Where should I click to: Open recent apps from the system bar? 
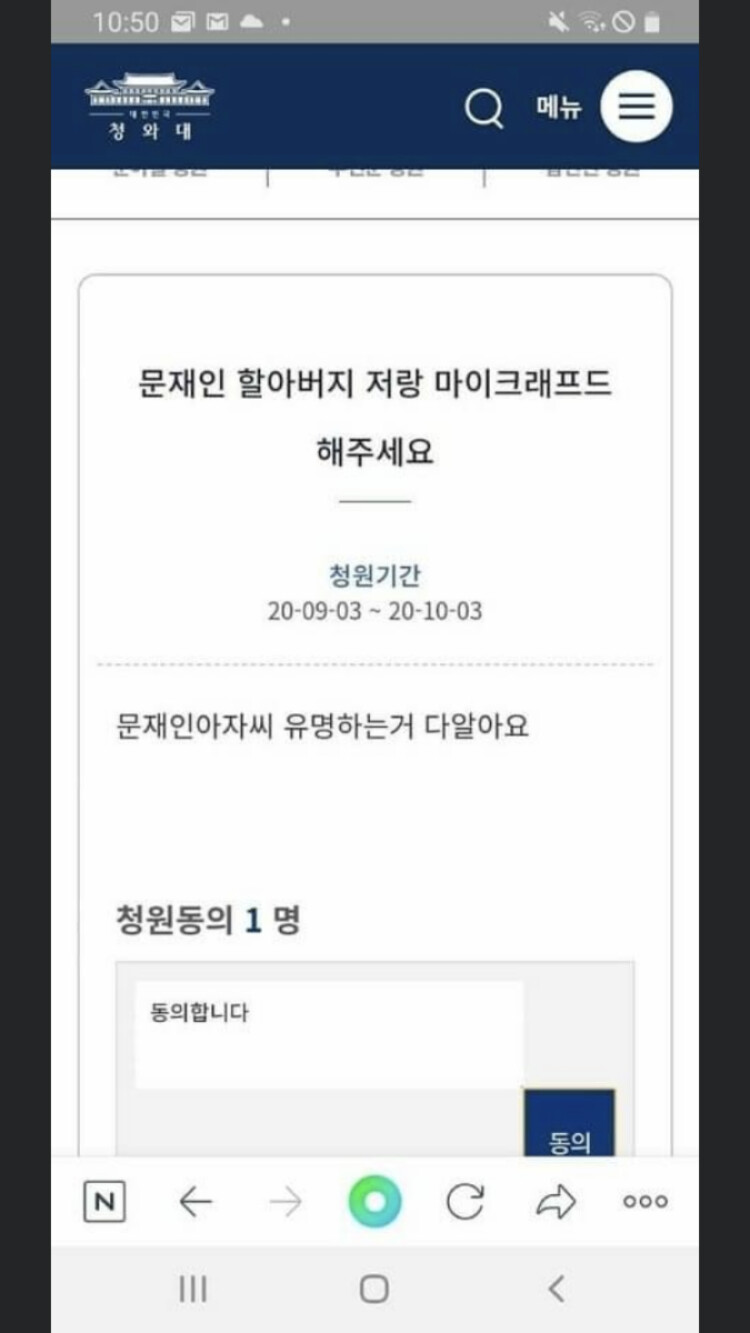tap(192, 1289)
